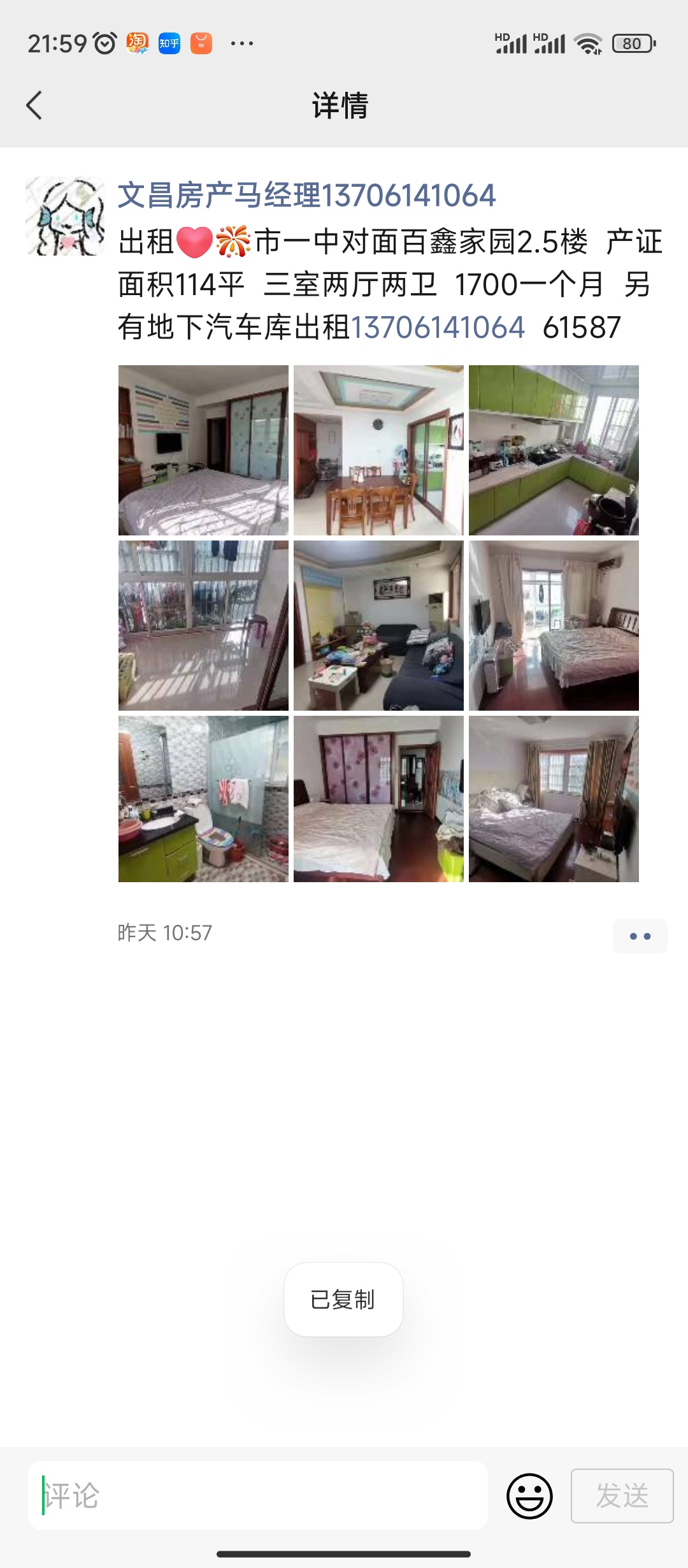Screen dimensions: 688x1568
Task: Open the last bedroom photo with curtains
Action: click(x=554, y=799)
